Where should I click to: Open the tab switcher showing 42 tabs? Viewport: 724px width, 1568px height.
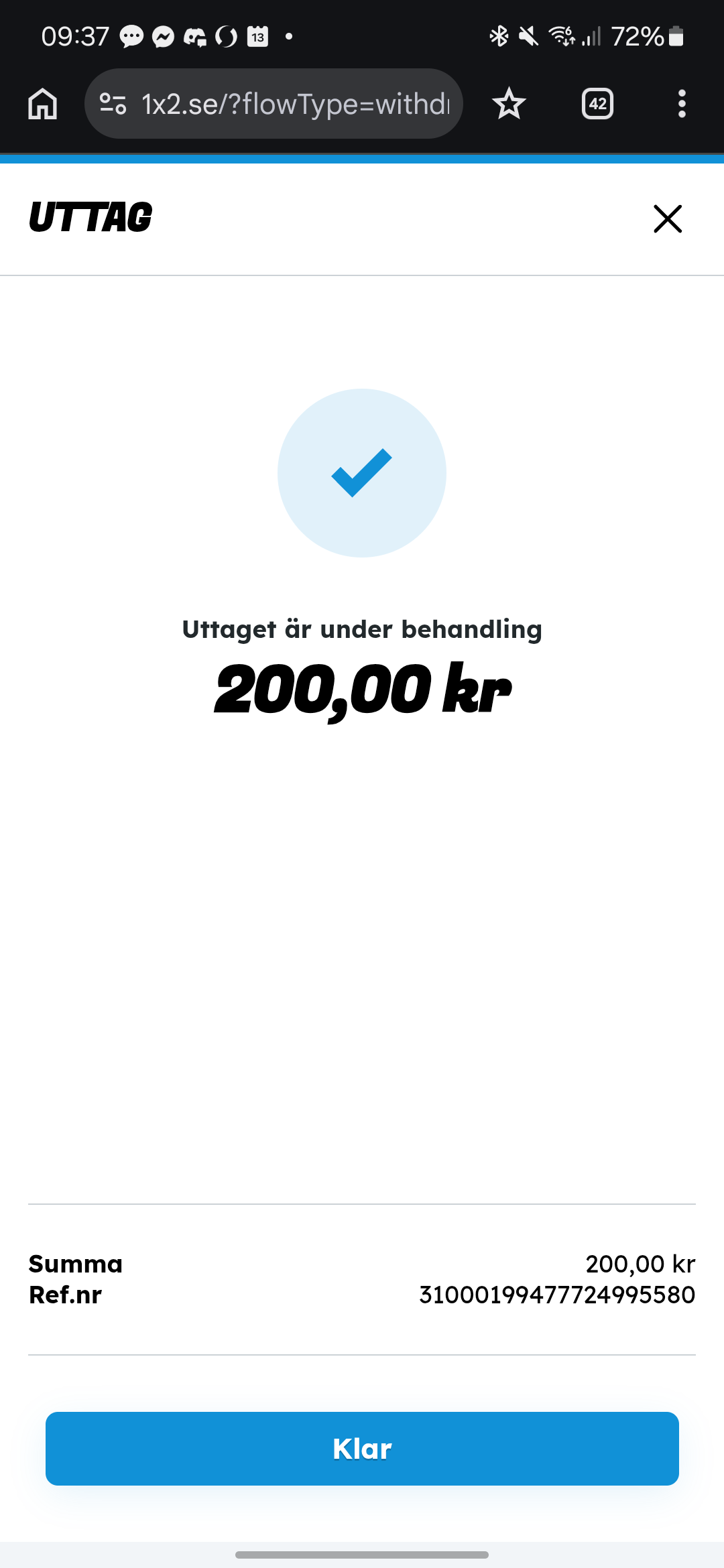[597, 104]
